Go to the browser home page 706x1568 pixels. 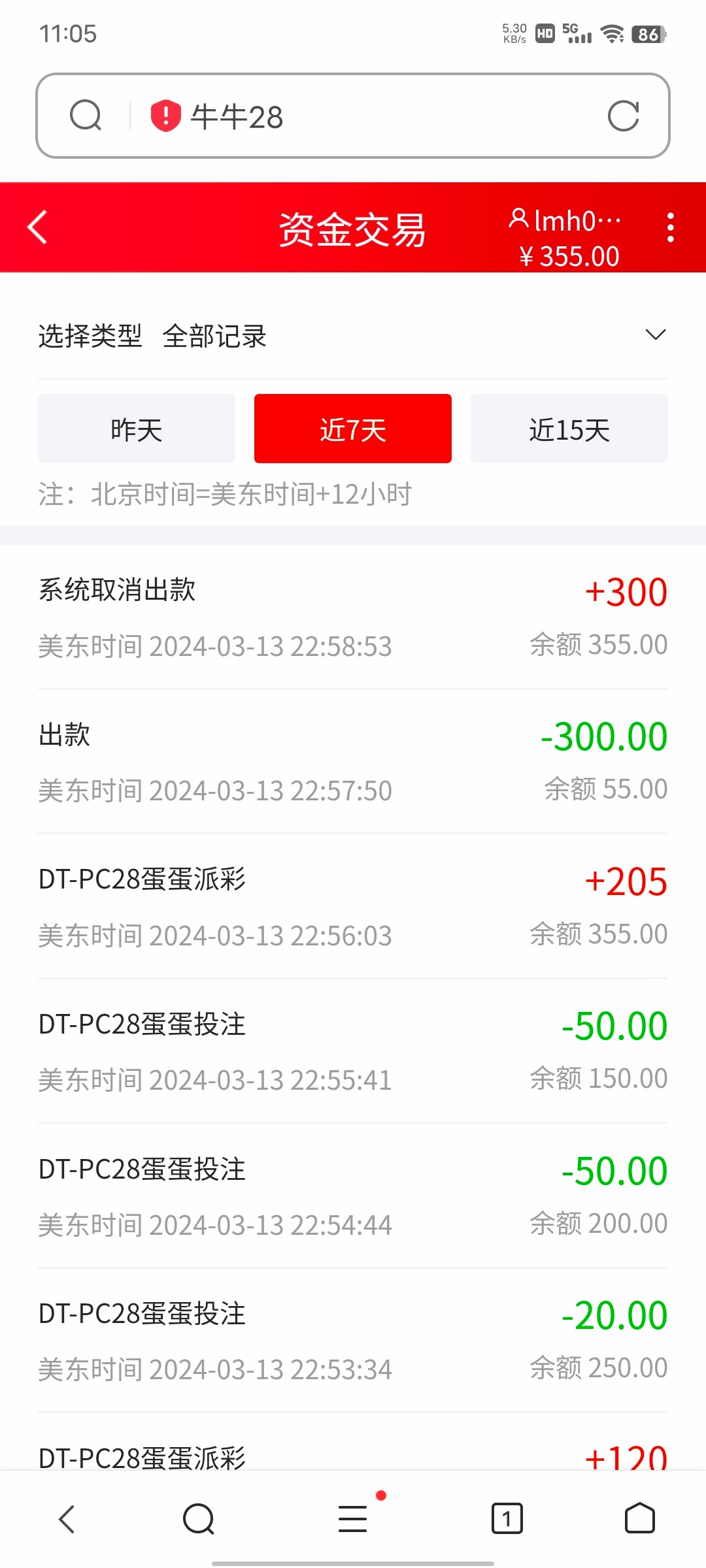click(639, 1518)
